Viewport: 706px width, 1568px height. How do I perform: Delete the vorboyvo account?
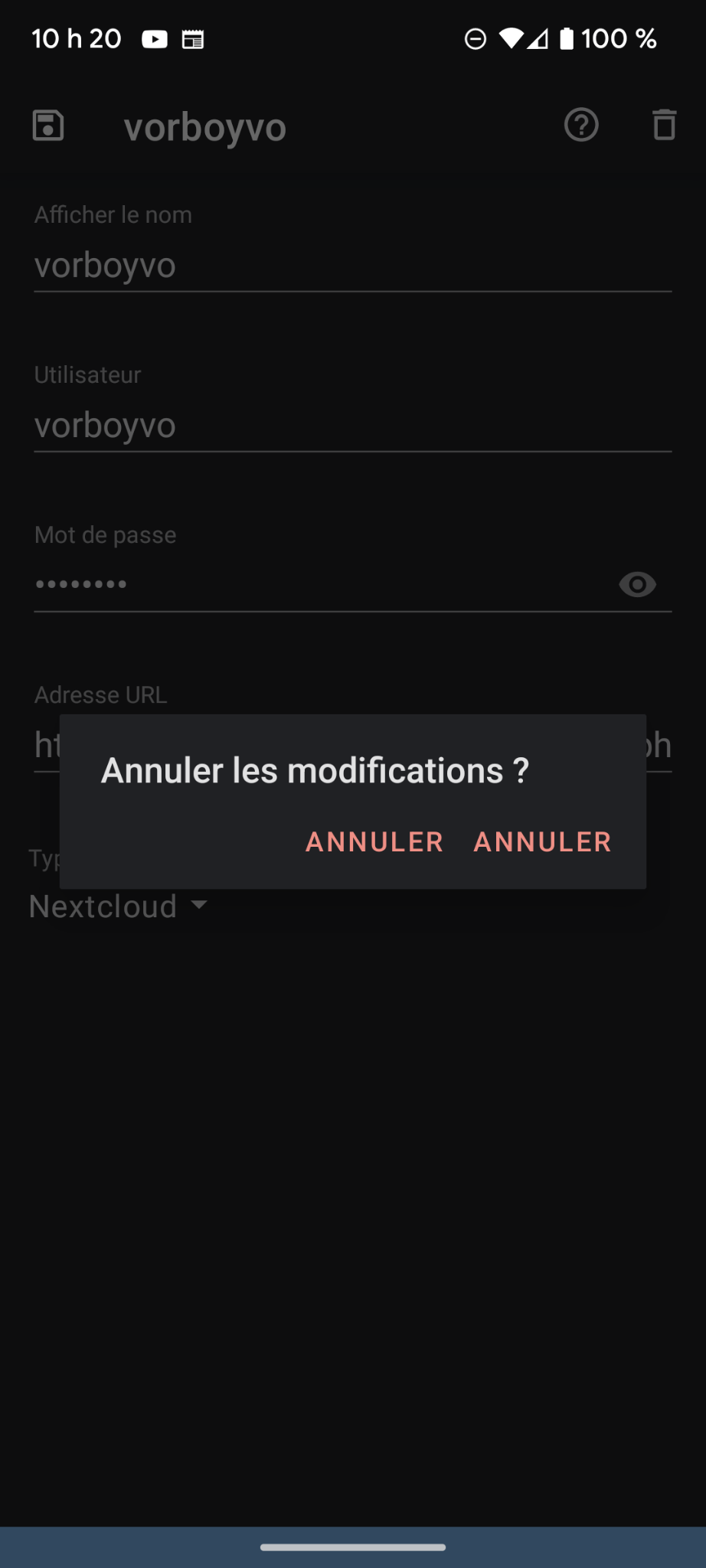coord(663,126)
